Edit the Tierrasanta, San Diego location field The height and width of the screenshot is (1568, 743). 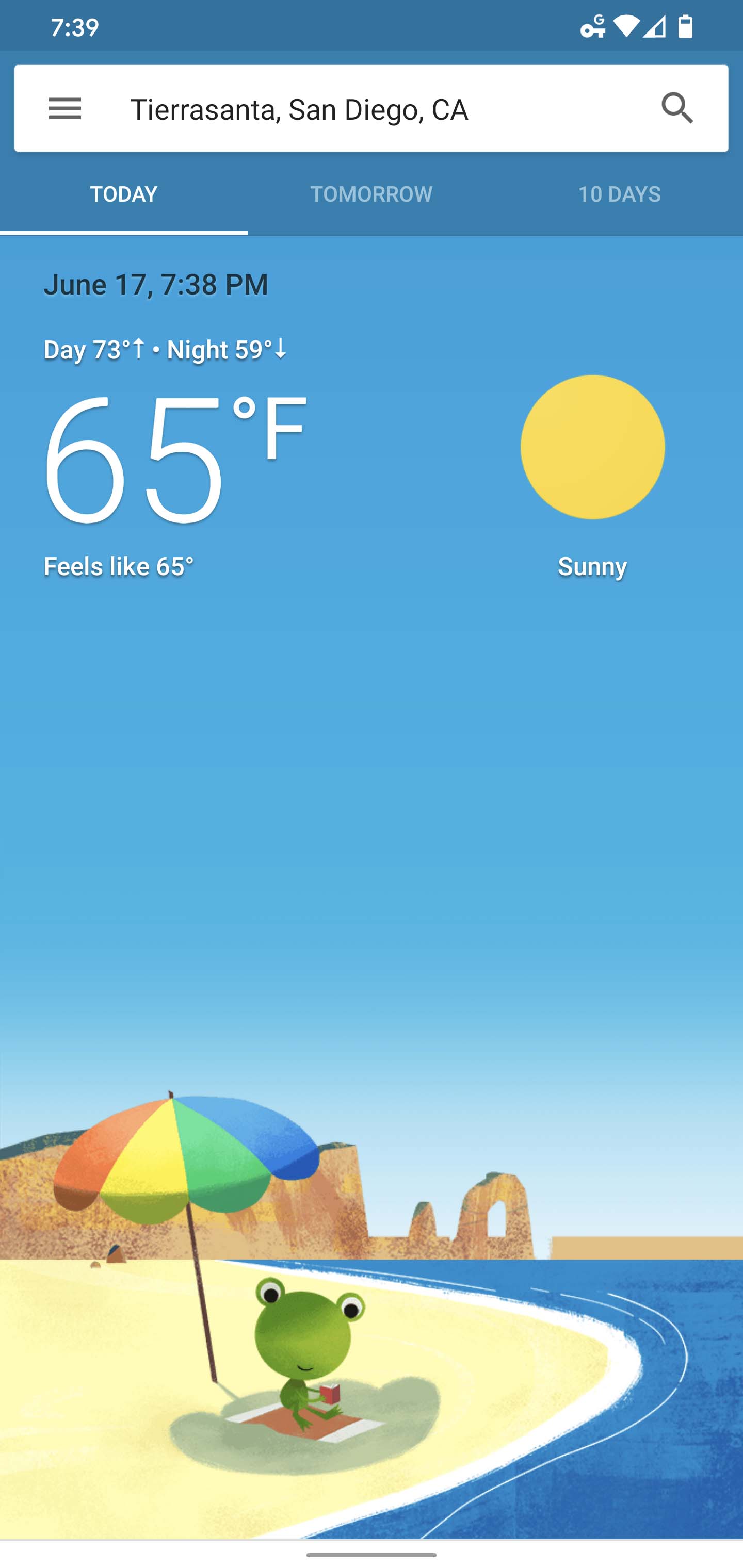[365, 109]
